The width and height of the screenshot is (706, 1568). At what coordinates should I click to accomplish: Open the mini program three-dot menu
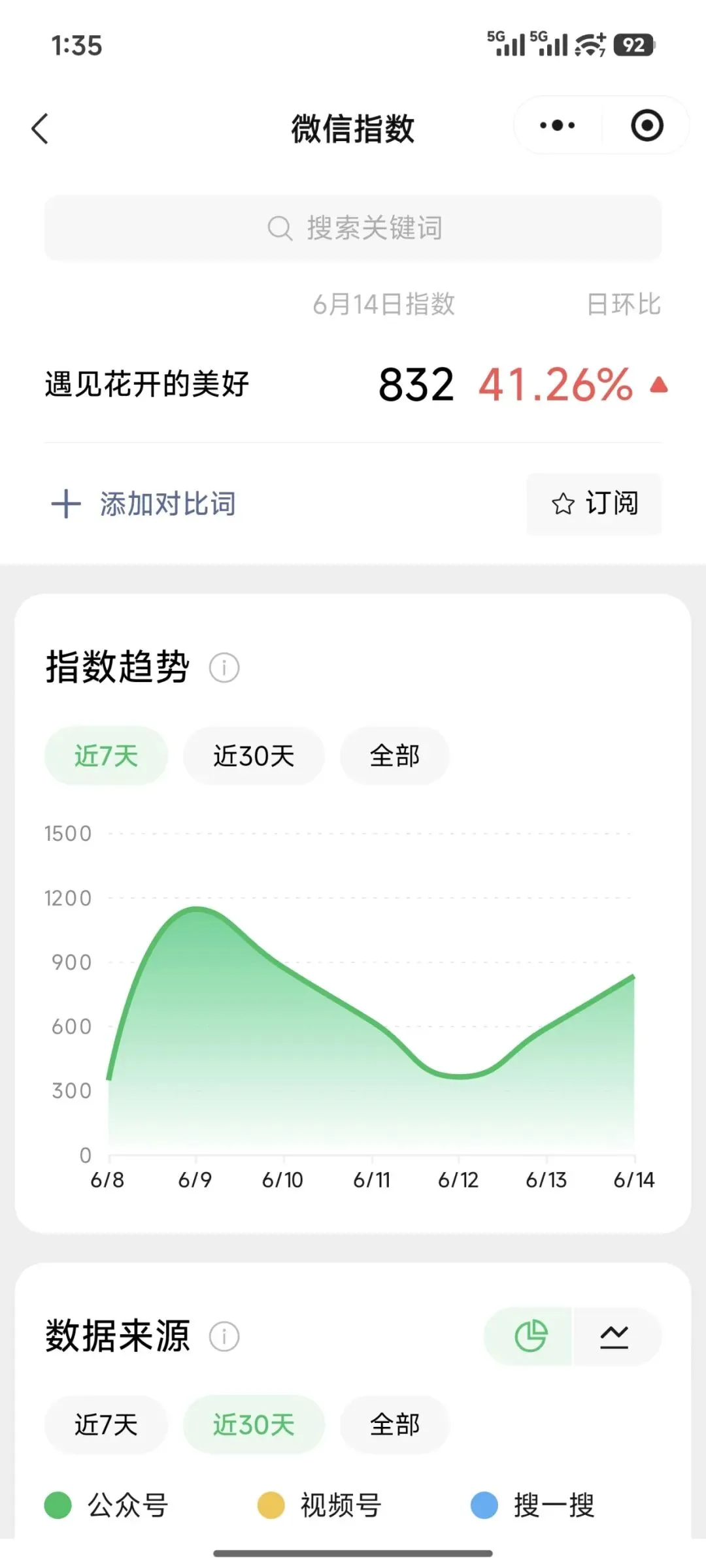point(557,125)
